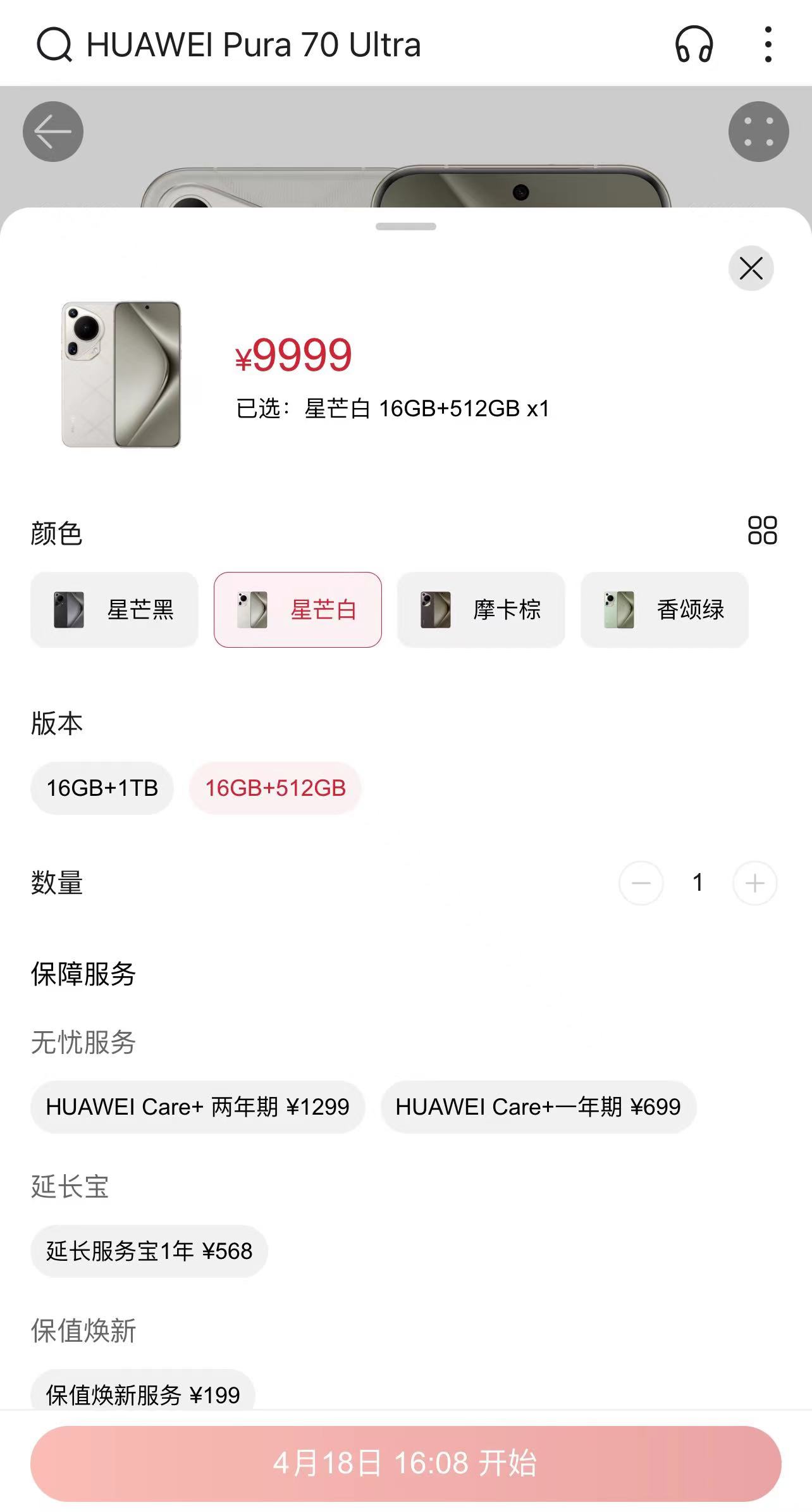This screenshot has width=812, height=1512.
Task: Go back with the arrow button
Action: [53, 132]
